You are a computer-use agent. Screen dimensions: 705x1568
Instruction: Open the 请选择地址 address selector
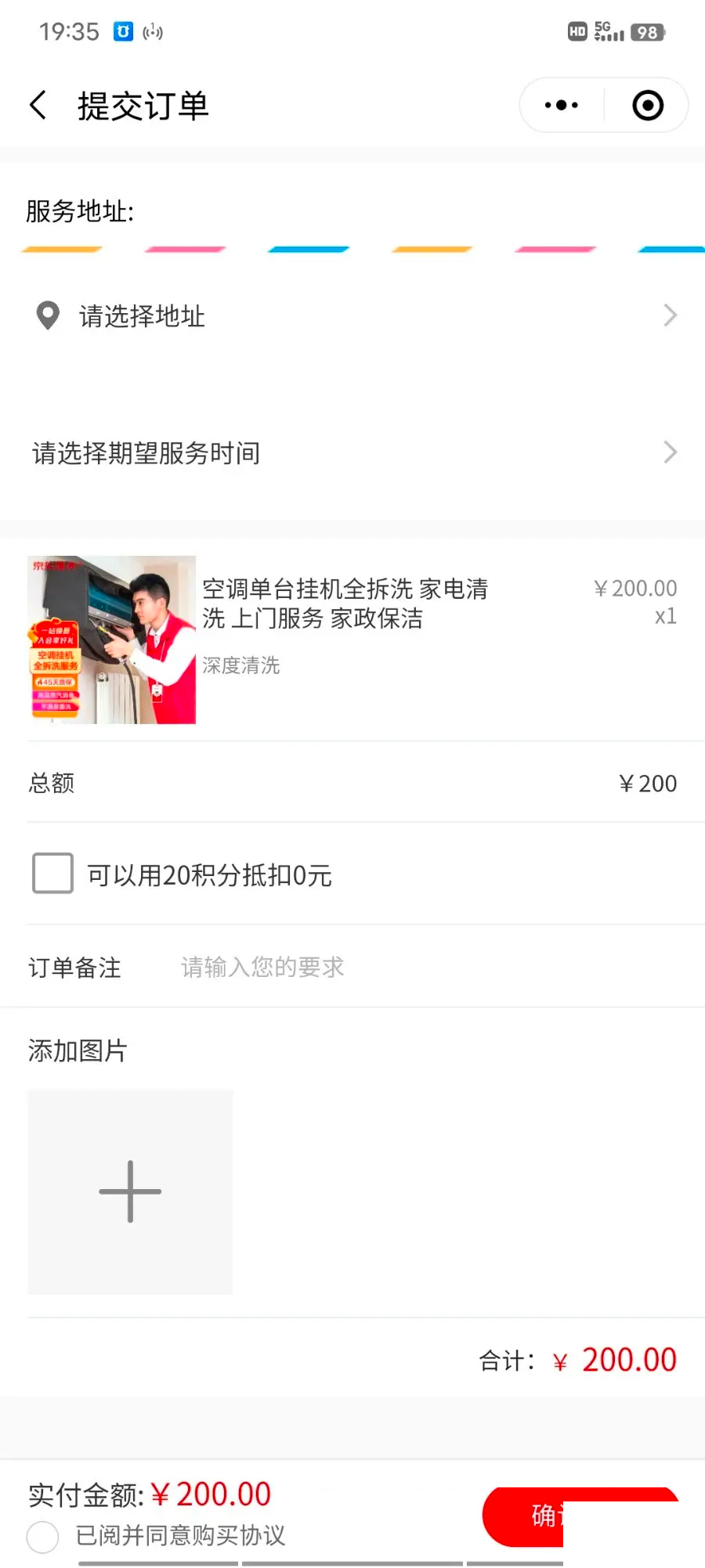click(x=352, y=315)
